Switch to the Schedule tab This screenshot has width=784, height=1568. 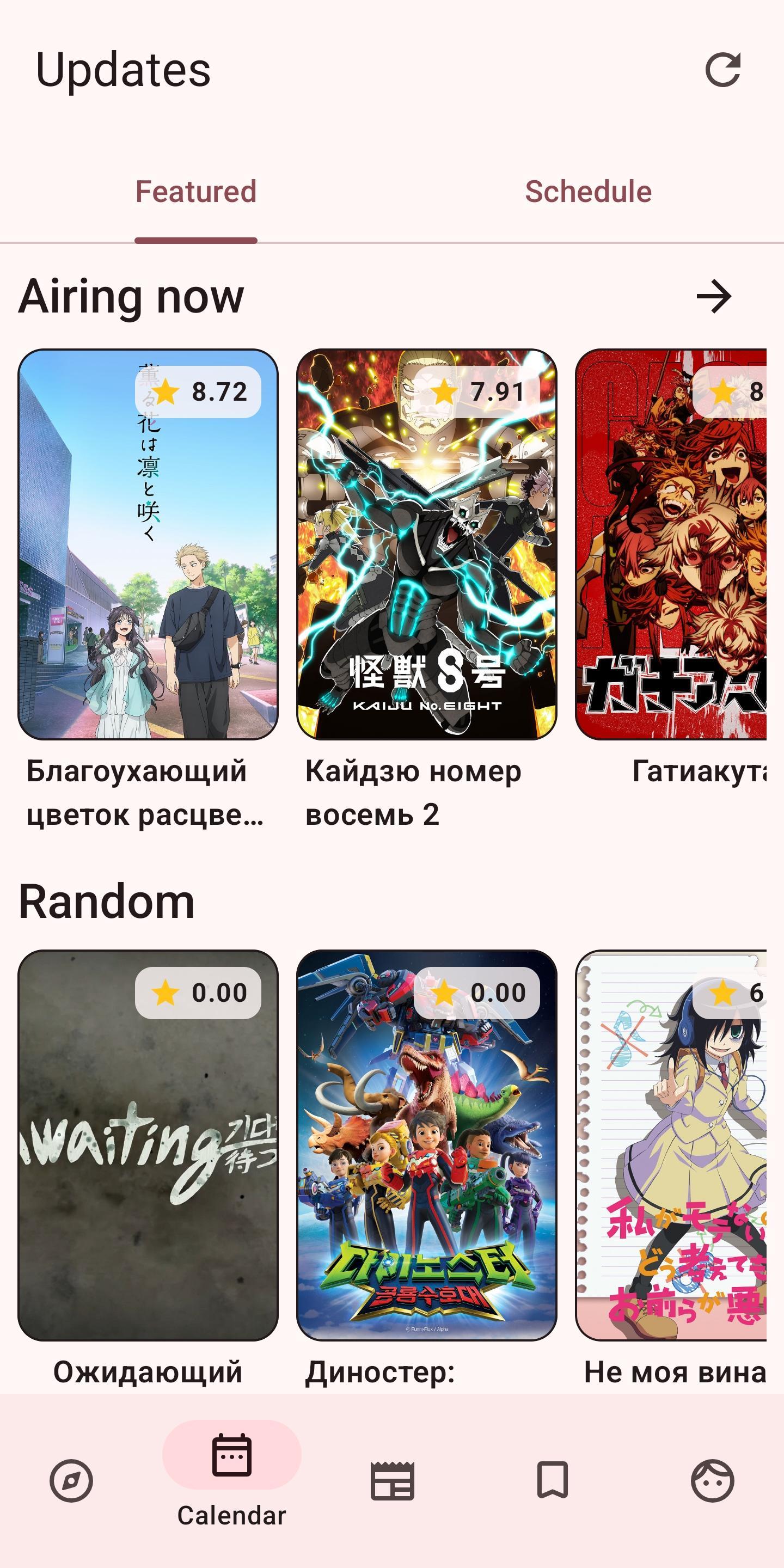(588, 192)
